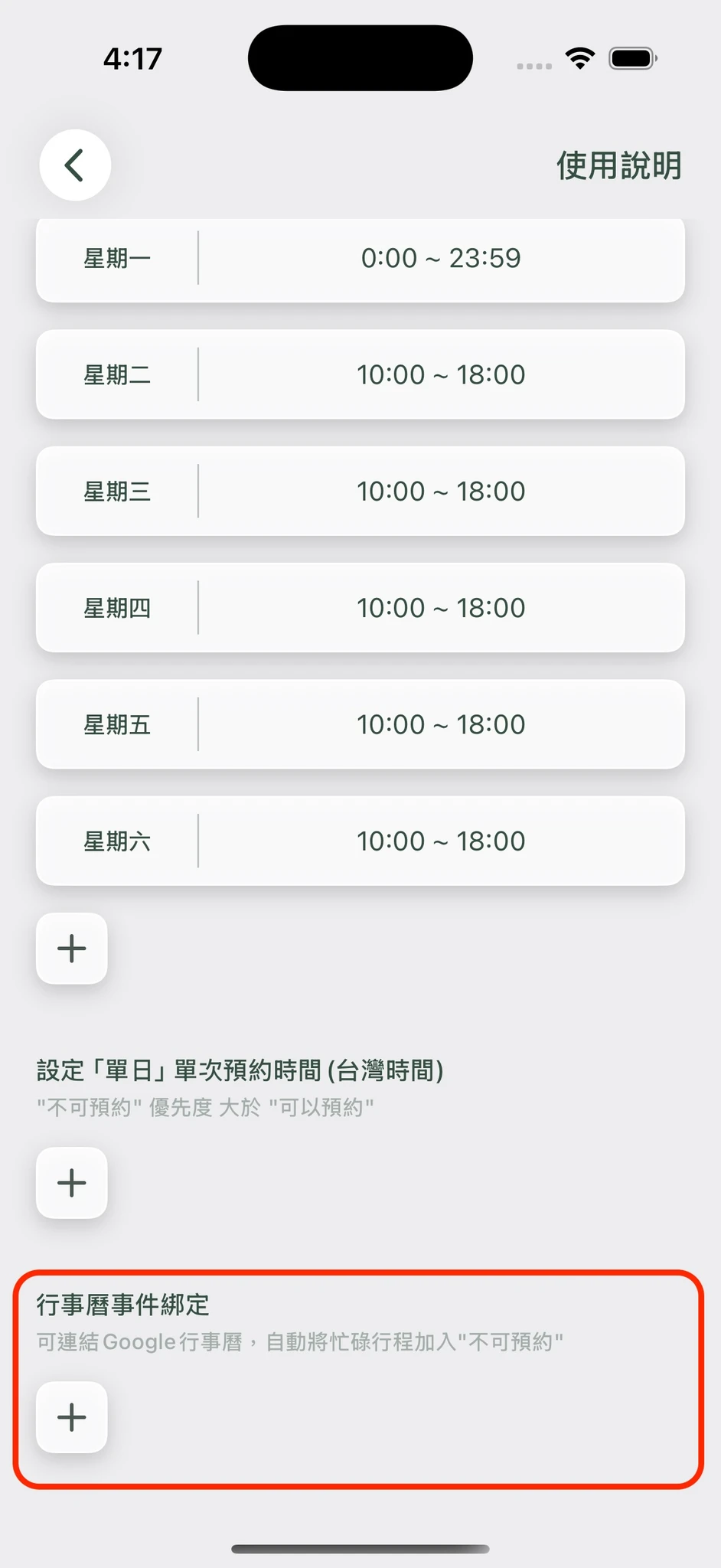721x1568 pixels.
Task: Open the 星期一 all-day schedule row
Action: 360,259
